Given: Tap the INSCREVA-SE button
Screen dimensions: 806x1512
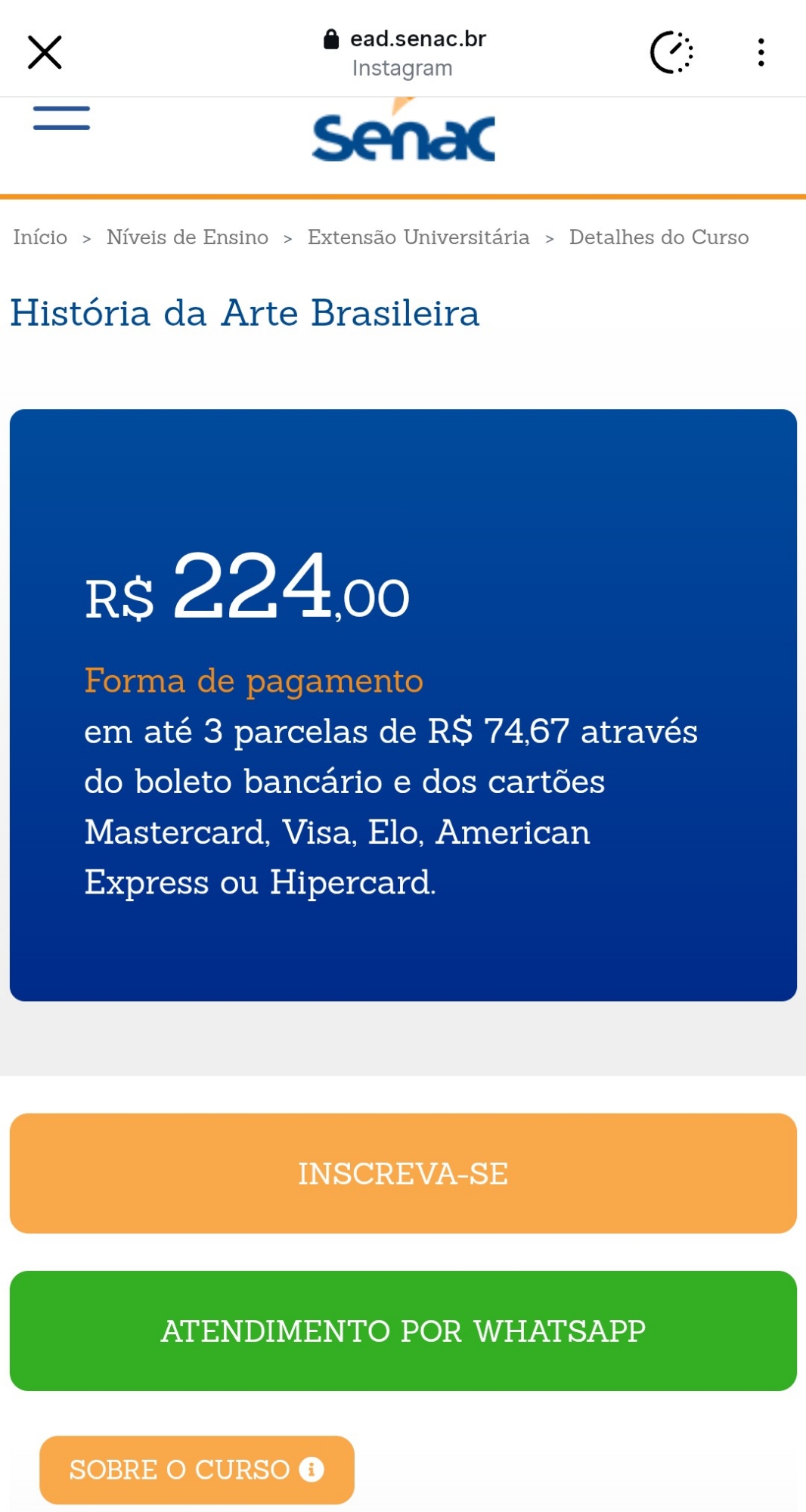Looking at the screenshot, I should pos(403,1173).
